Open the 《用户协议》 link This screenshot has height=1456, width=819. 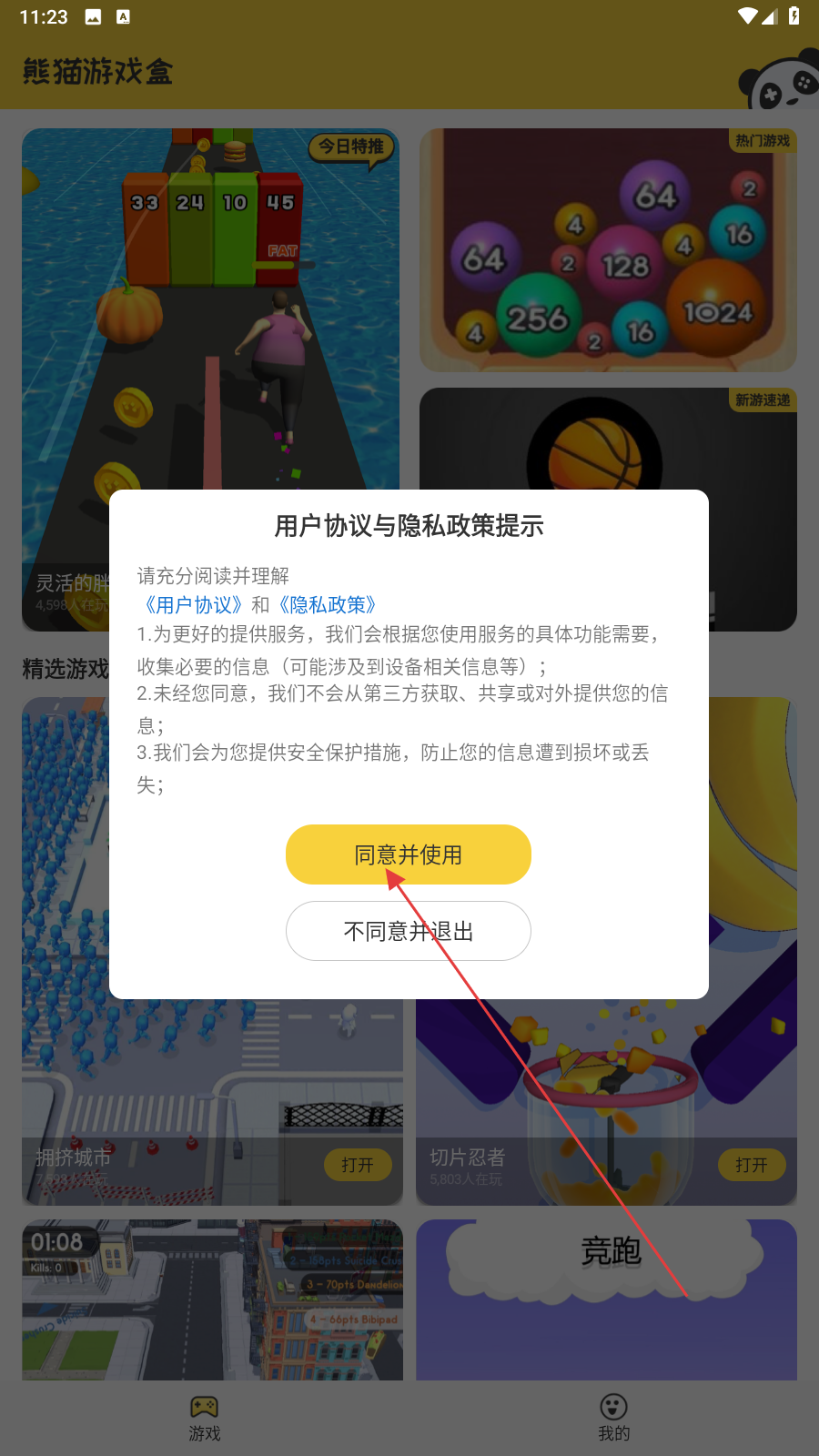point(193,605)
